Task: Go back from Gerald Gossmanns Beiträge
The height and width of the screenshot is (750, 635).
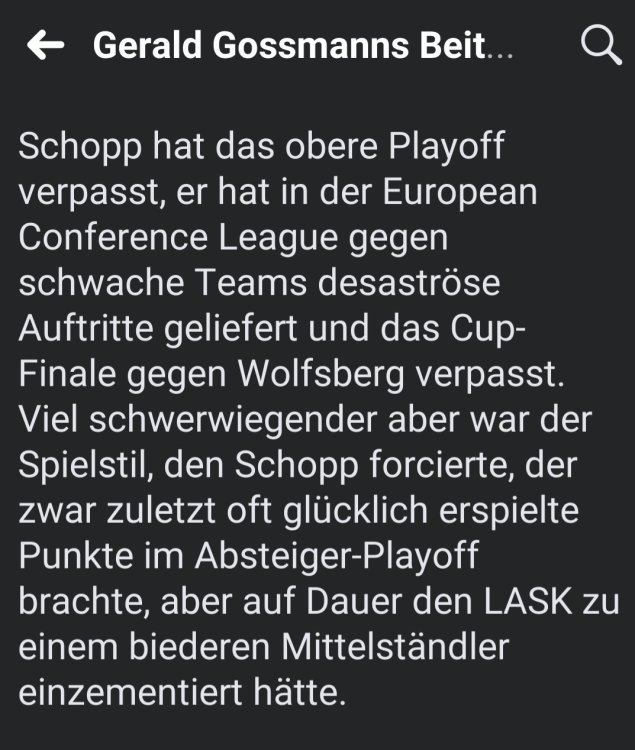Action: (45, 45)
